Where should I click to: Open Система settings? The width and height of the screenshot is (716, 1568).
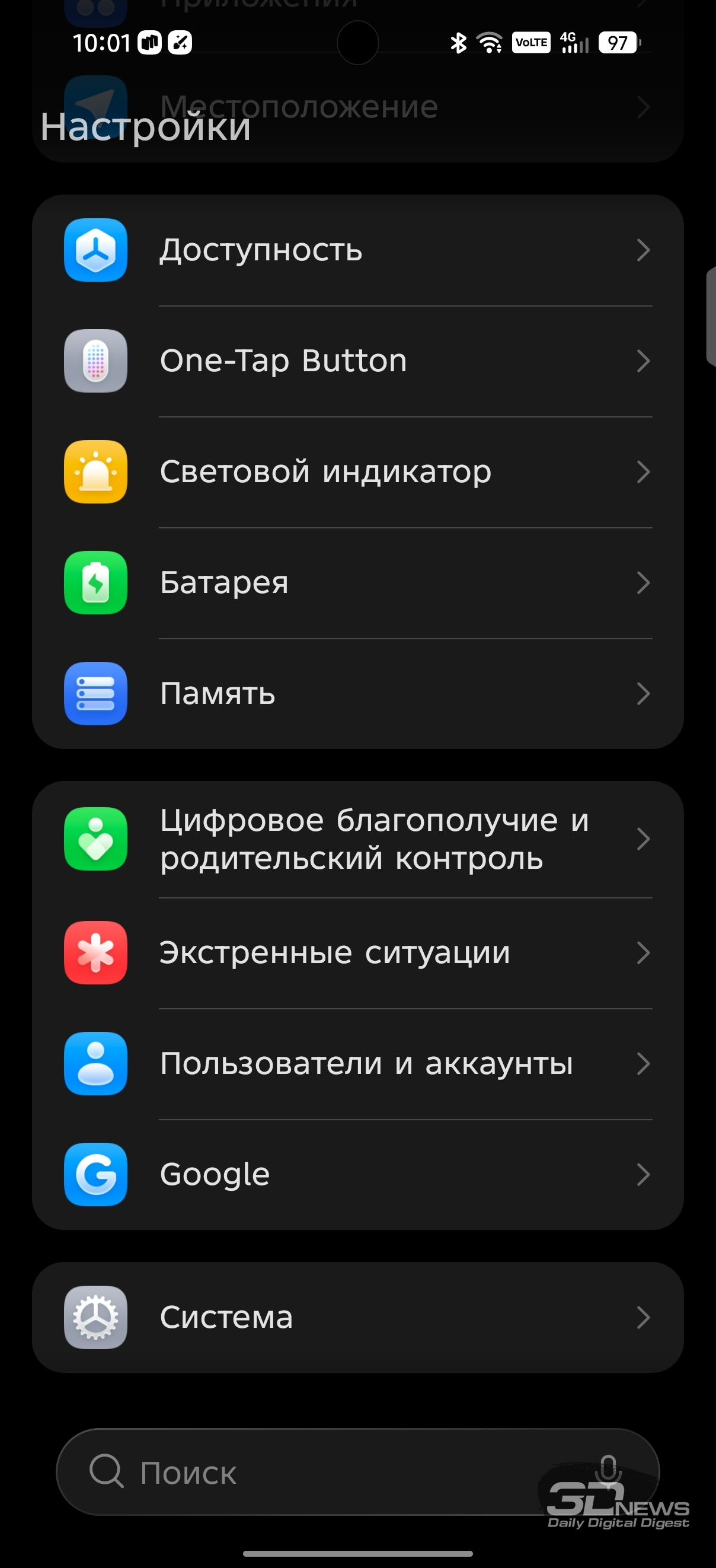[x=357, y=1317]
